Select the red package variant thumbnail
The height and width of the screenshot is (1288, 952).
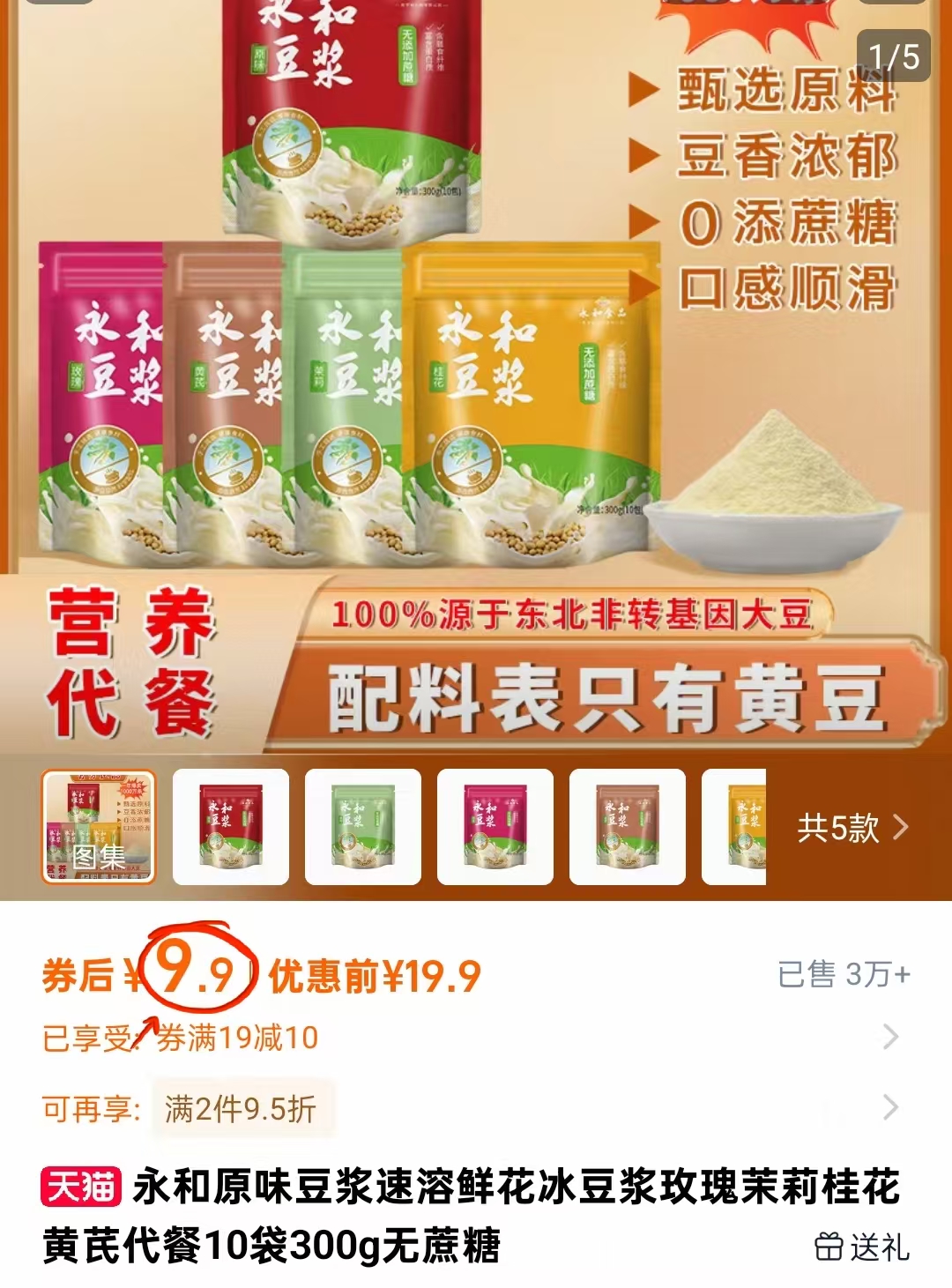pos(231,827)
